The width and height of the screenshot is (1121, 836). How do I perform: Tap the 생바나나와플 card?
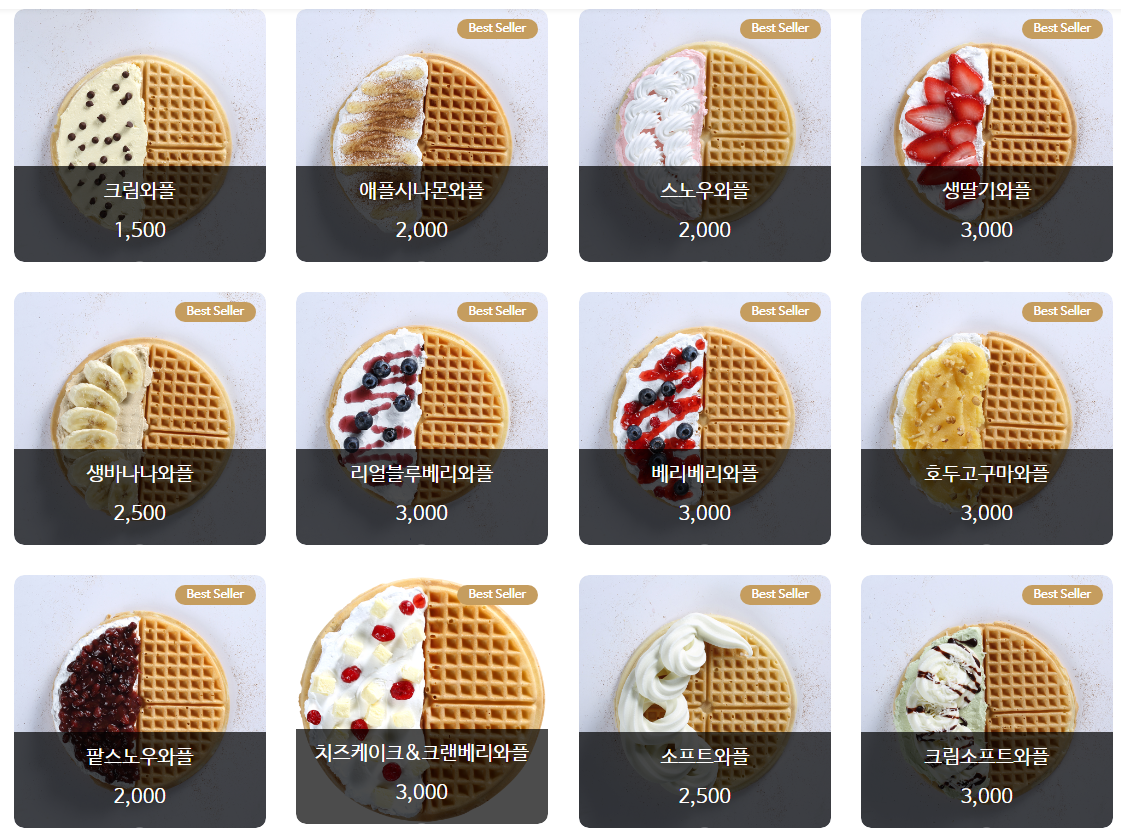[x=140, y=418]
